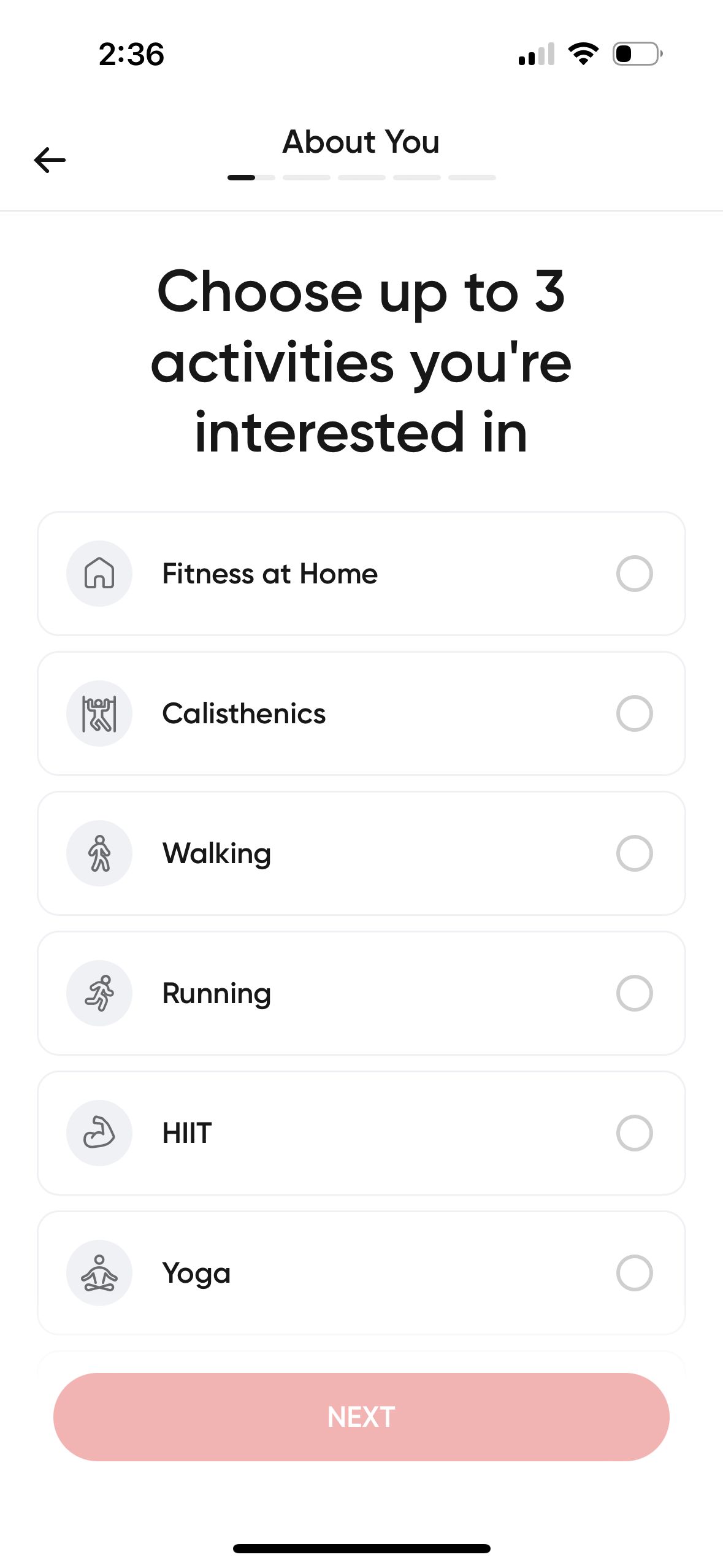The image size is (723, 1568).
Task: Select the Yoga radio button
Action: coord(635,1273)
